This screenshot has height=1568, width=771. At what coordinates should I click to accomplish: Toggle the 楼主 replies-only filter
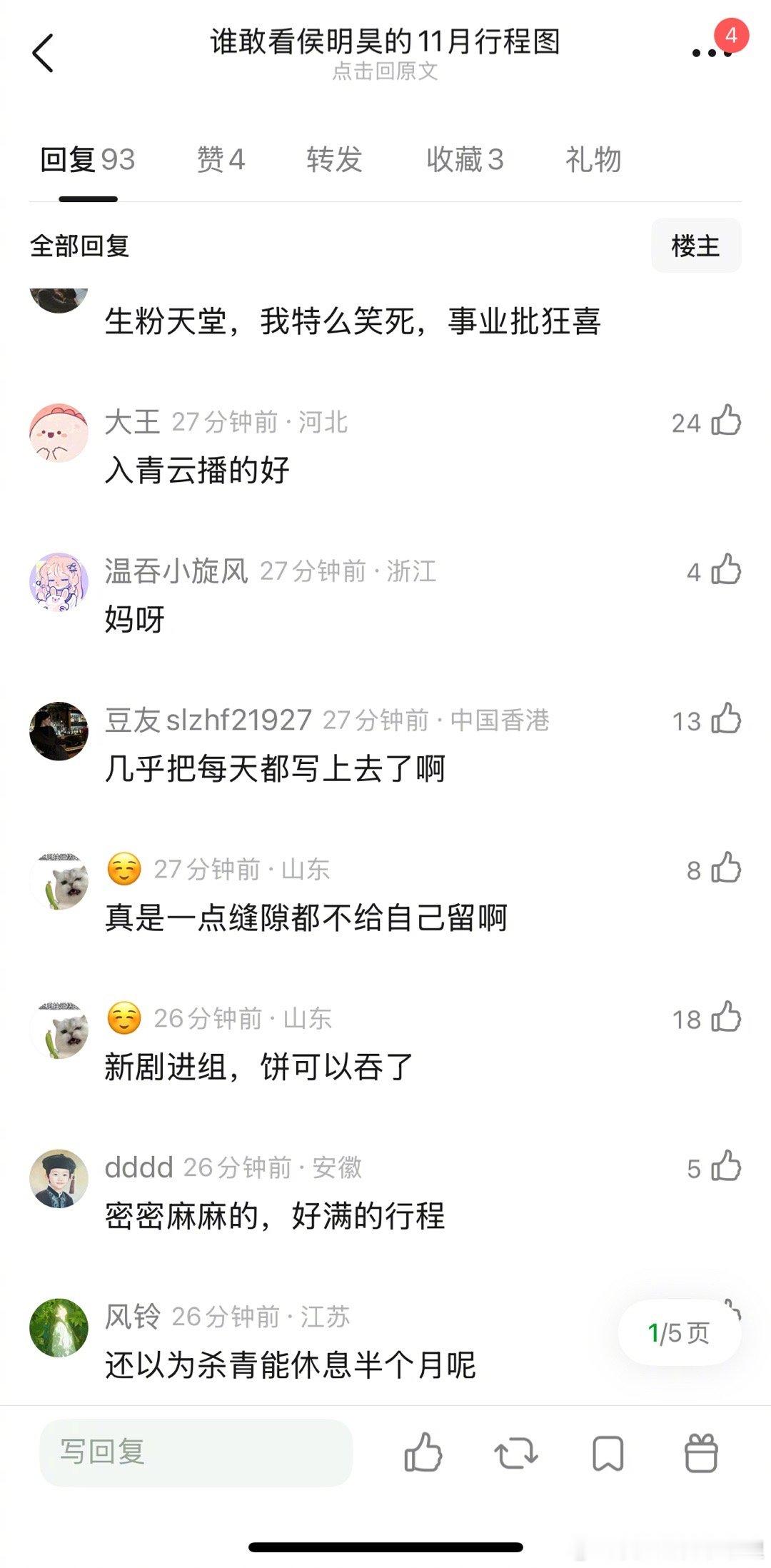696,244
